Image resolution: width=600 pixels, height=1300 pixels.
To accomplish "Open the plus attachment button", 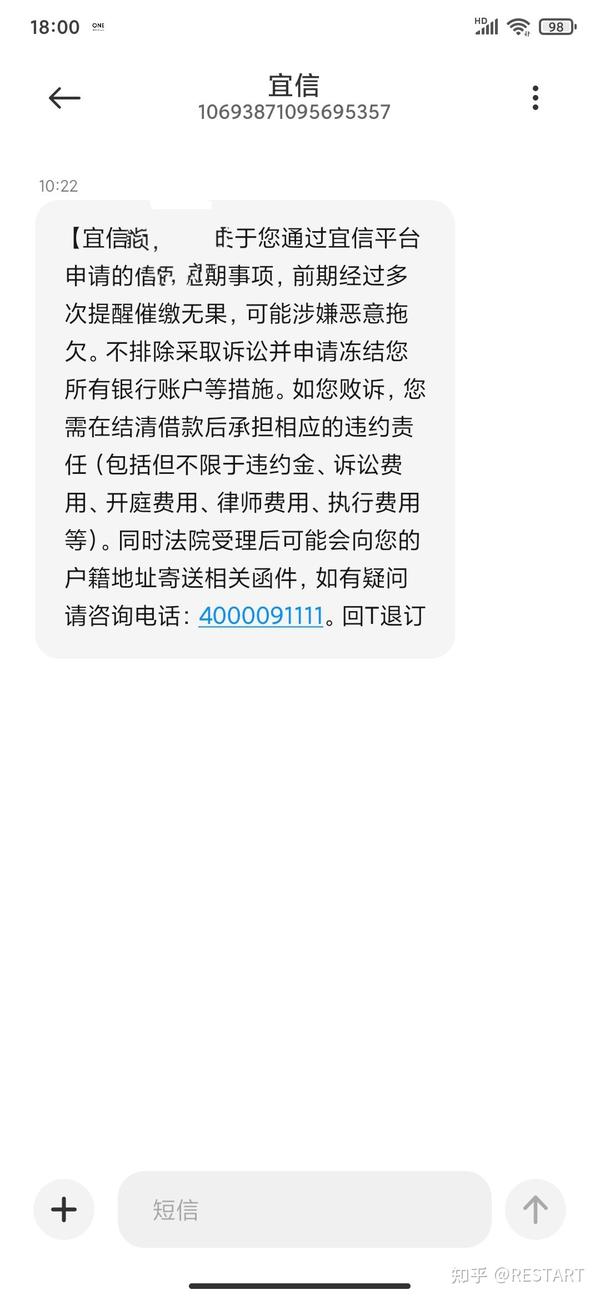I will pos(64,1209).
